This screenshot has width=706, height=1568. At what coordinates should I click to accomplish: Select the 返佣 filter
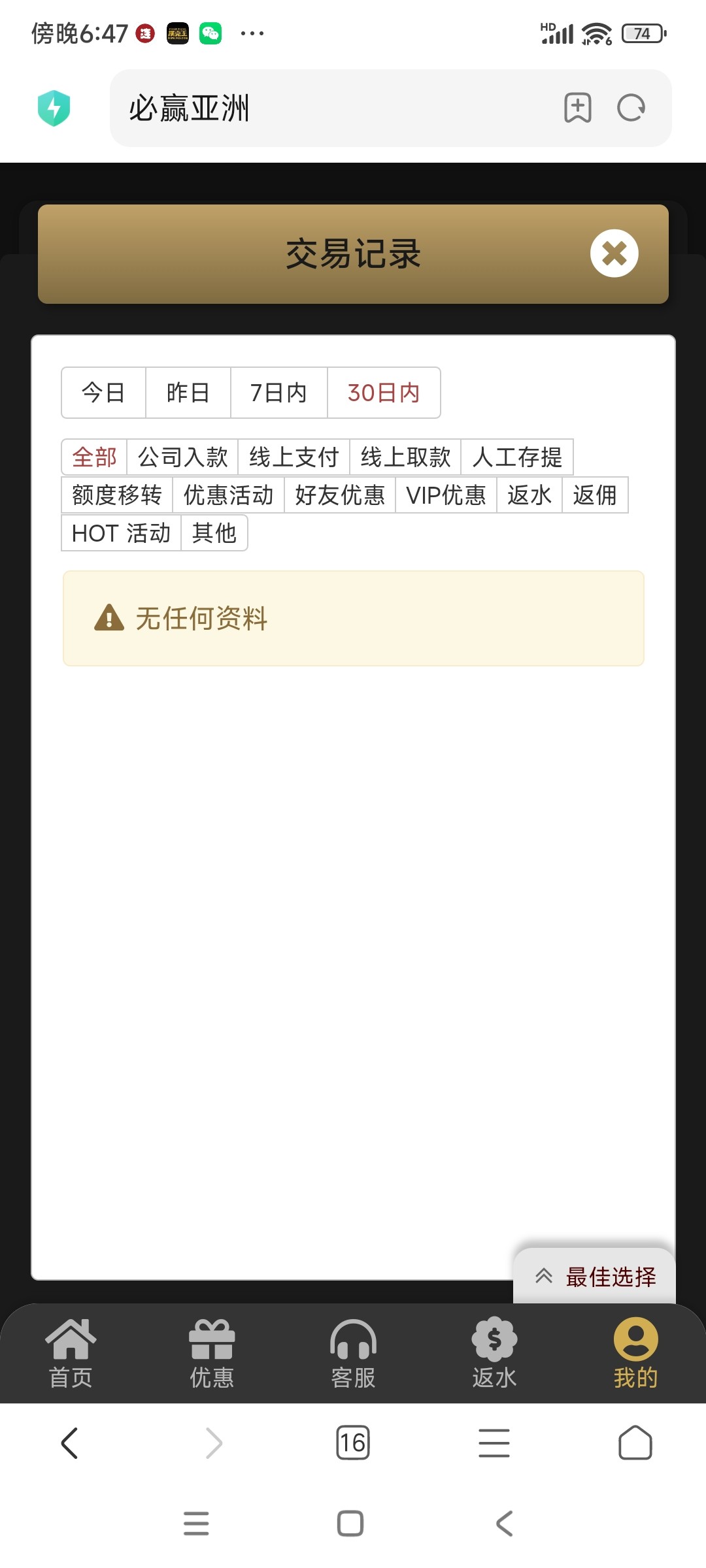pyautogui.click(x=595, y=495)
